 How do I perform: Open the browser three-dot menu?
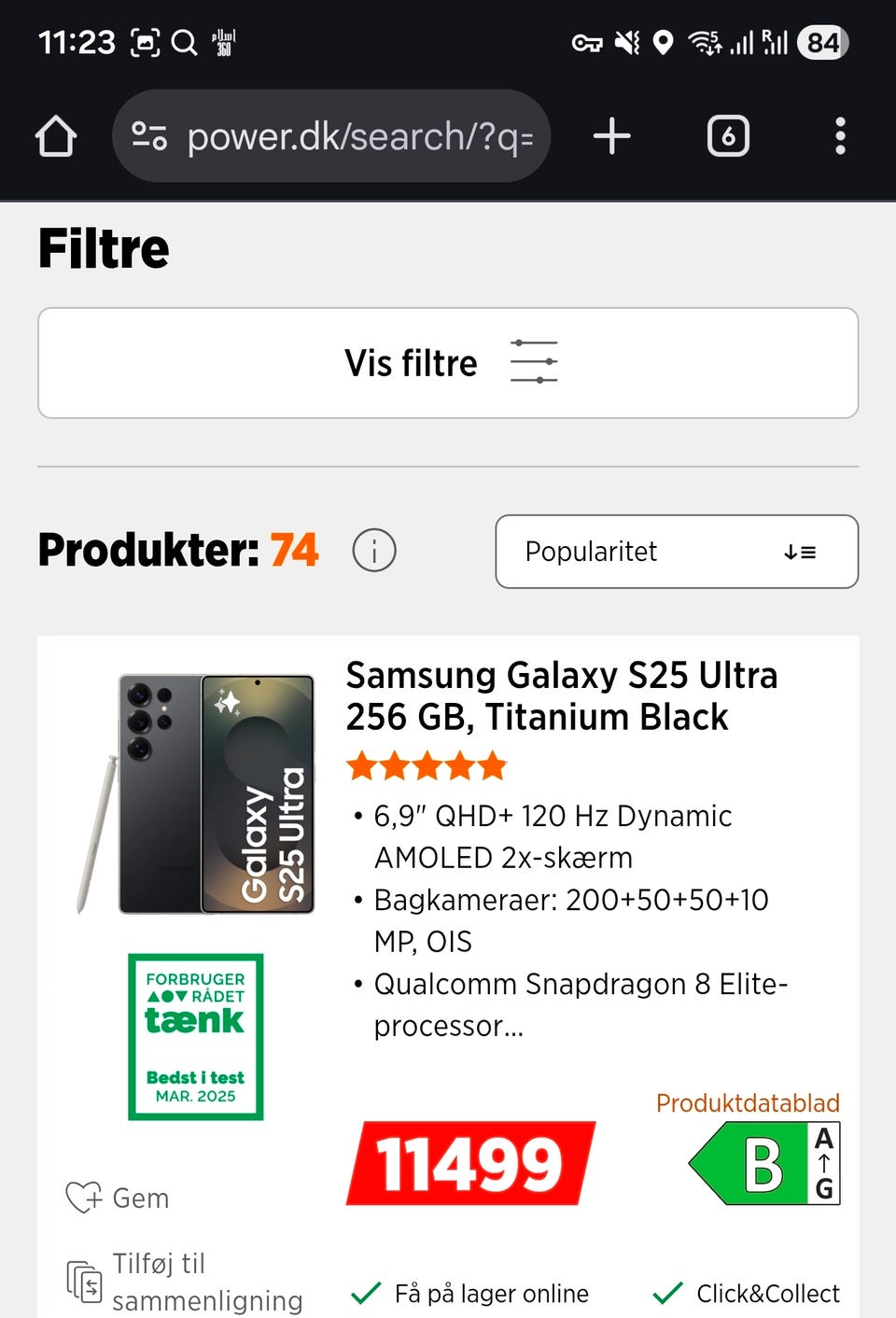(839, 135)
